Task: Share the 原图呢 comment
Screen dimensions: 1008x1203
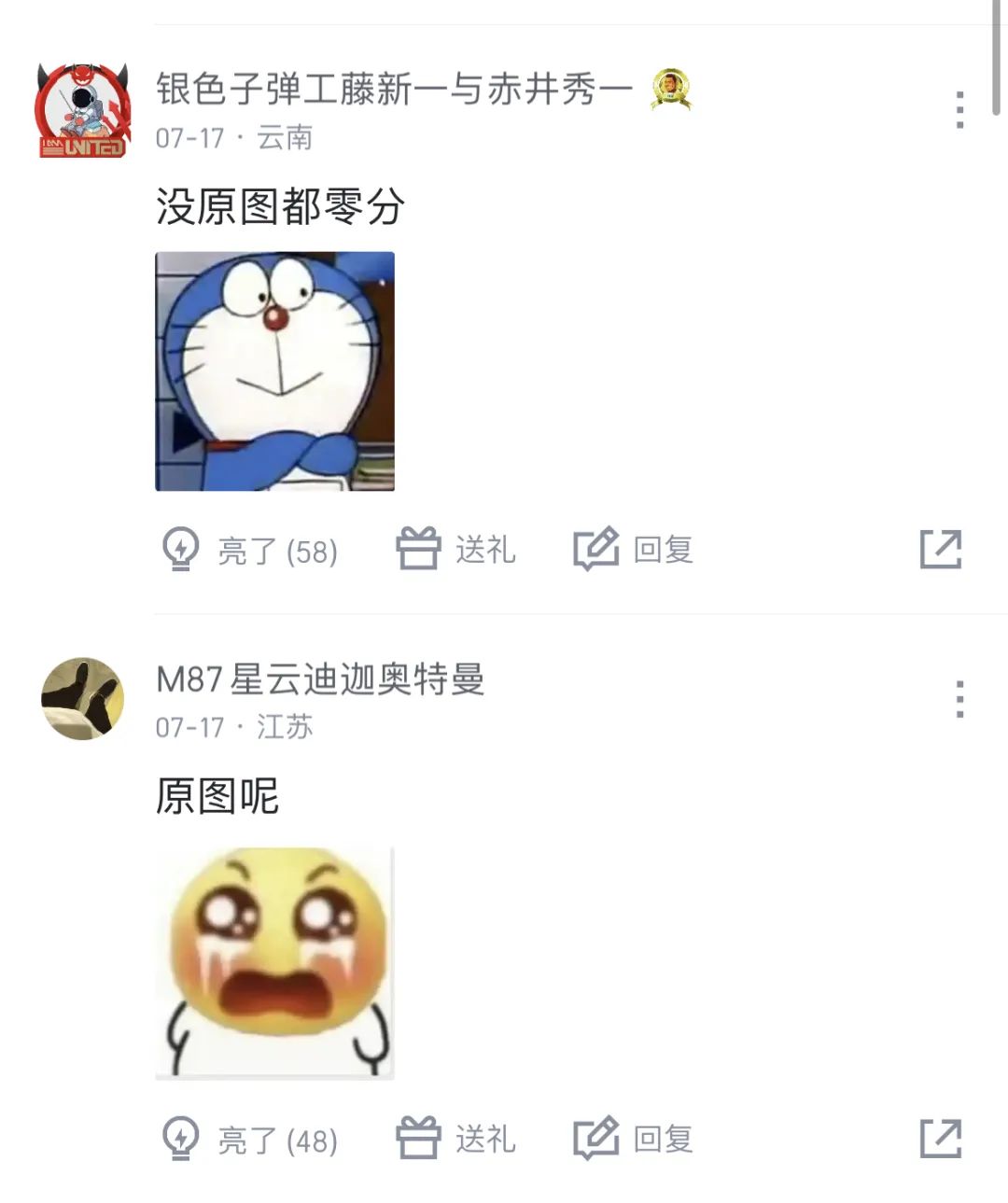Action: click(940, 1139)
